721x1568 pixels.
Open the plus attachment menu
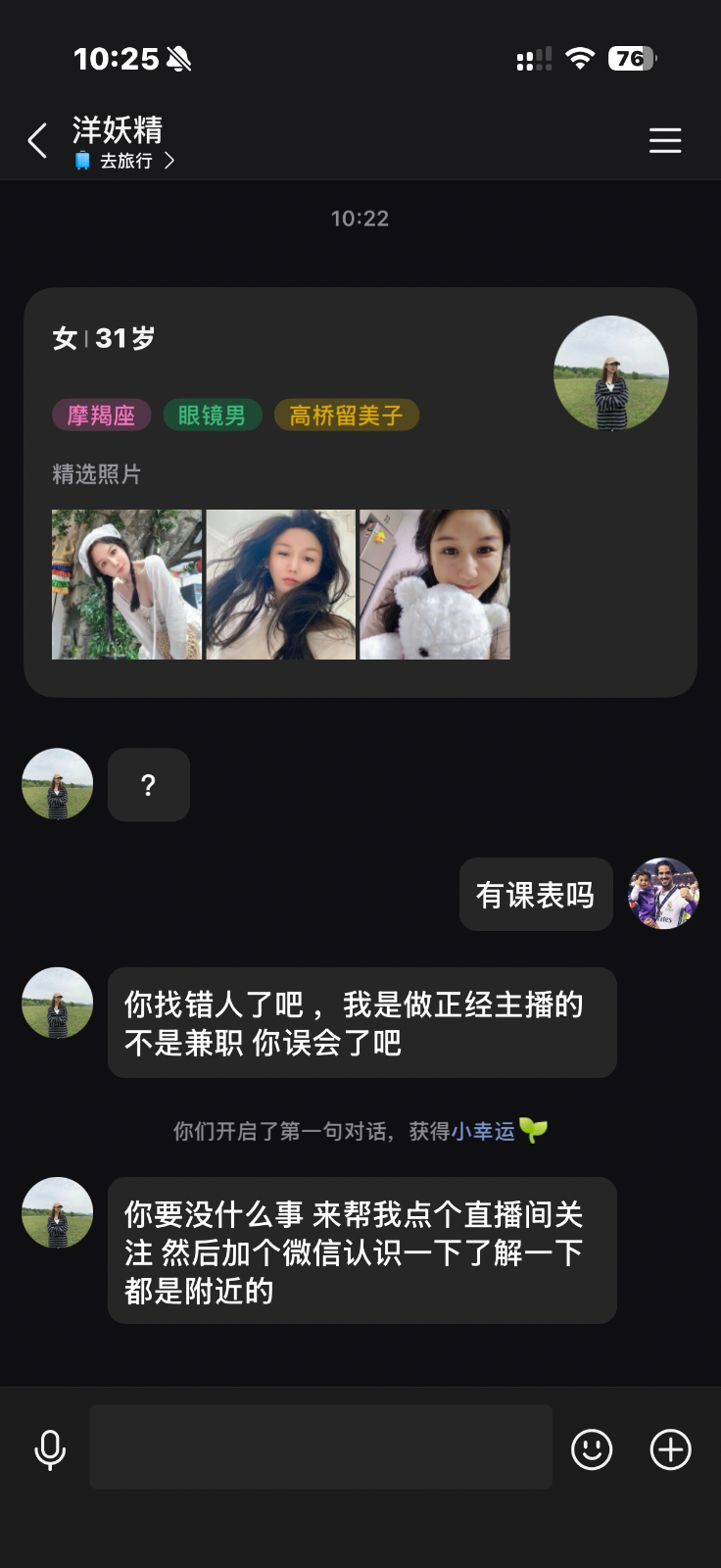671,1449
